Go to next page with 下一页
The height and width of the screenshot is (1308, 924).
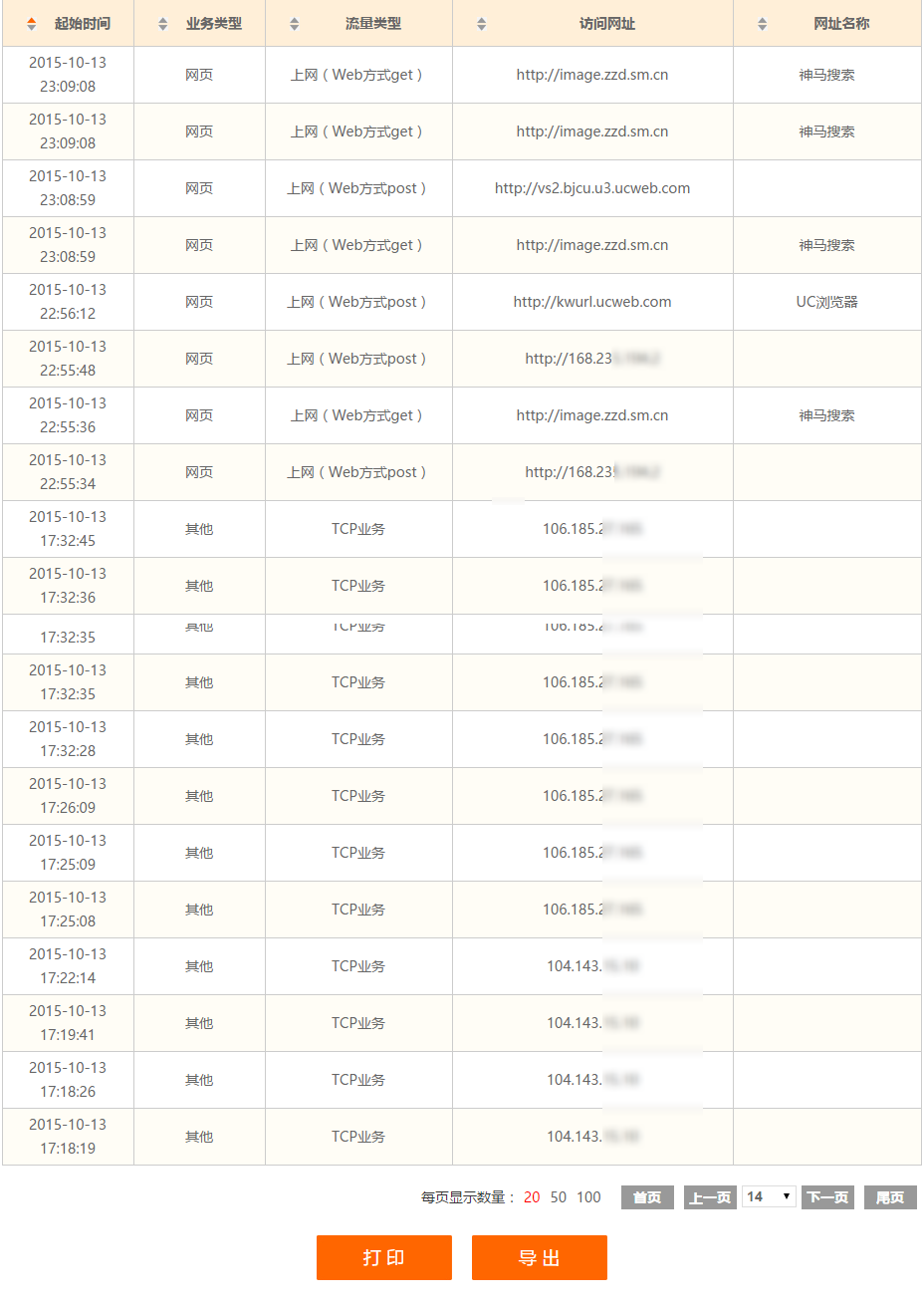pos(827,1197)
